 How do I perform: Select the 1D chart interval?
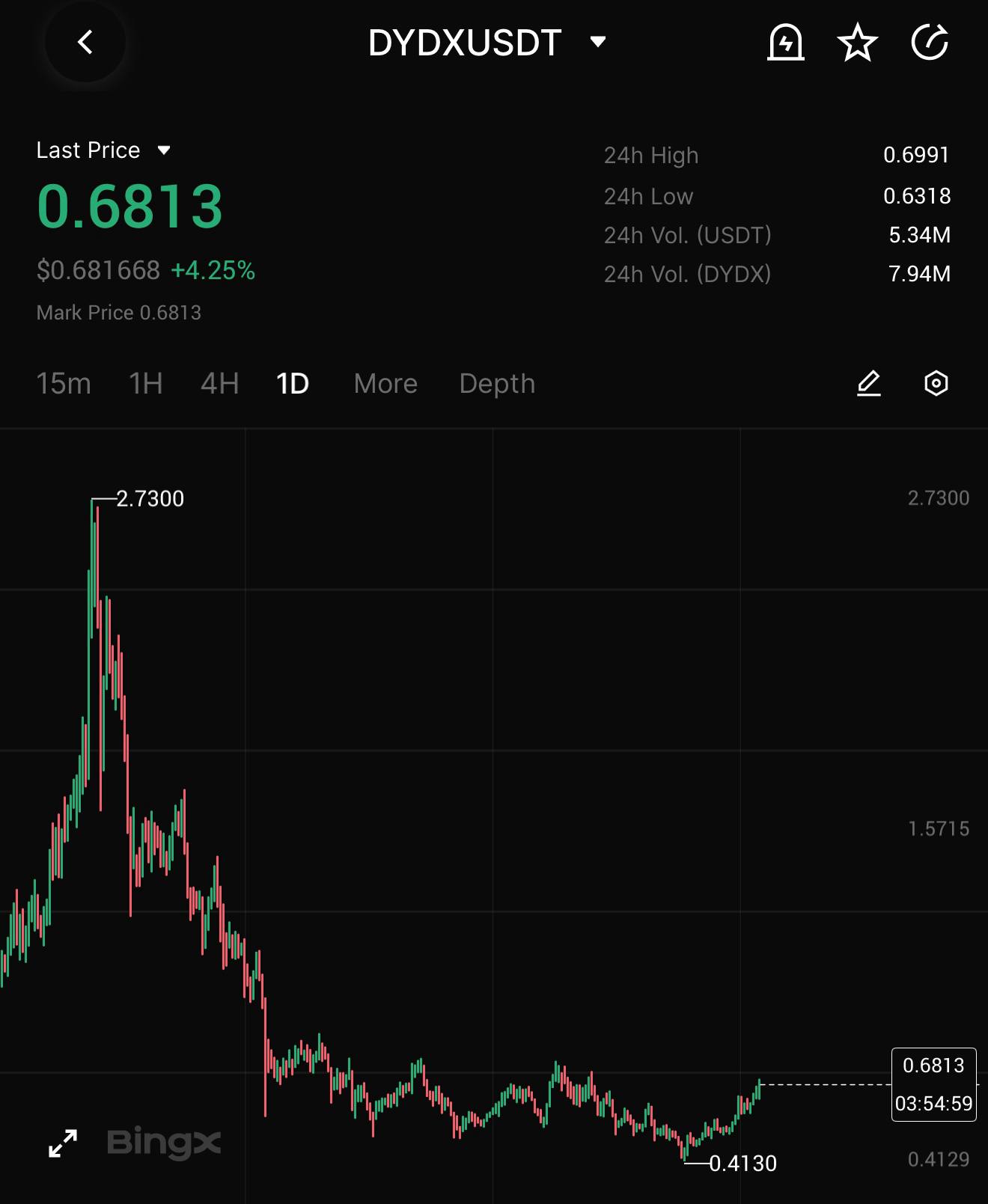point(293,384)
